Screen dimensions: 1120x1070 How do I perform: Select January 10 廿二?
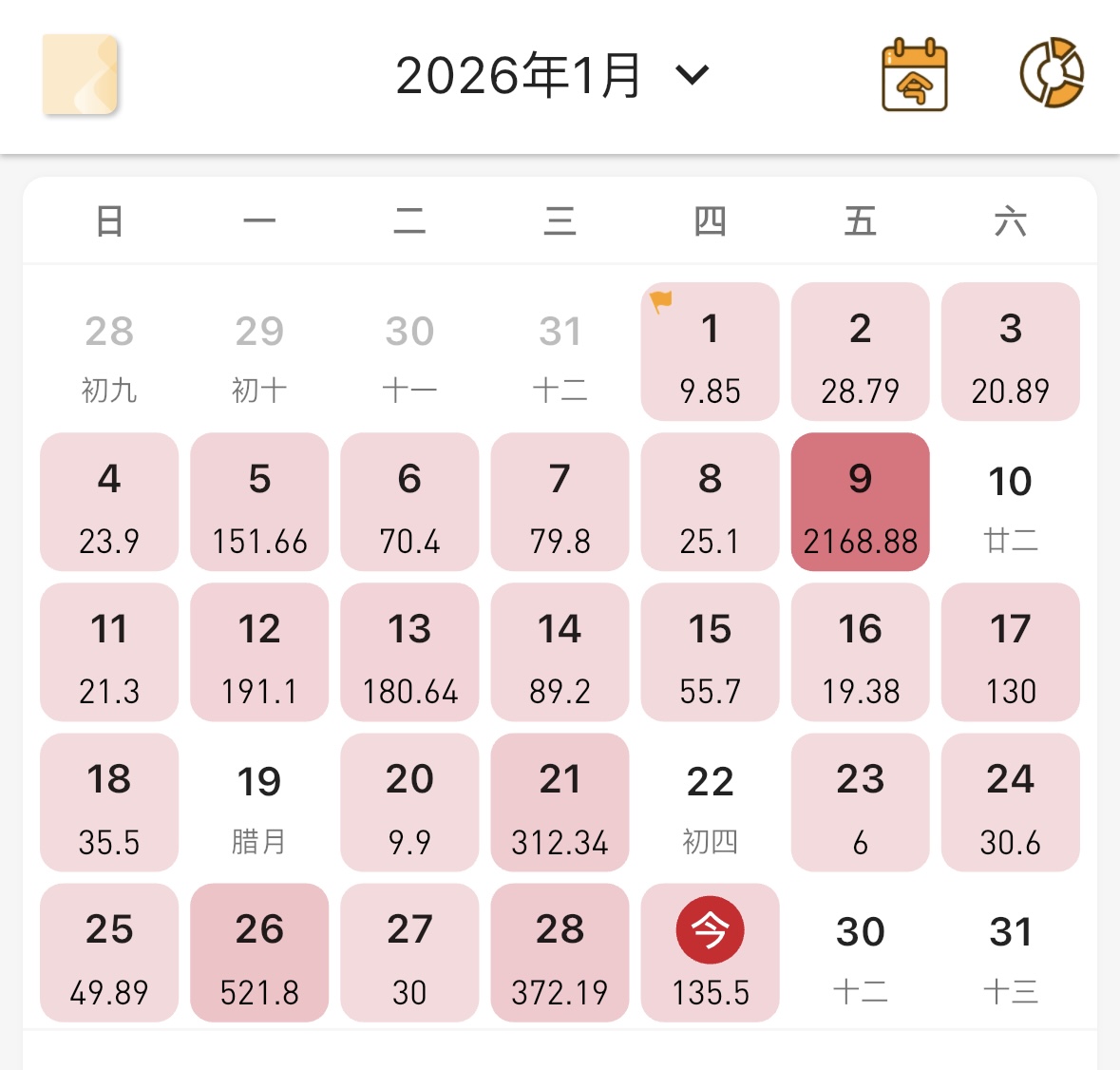coord(1010,502)
